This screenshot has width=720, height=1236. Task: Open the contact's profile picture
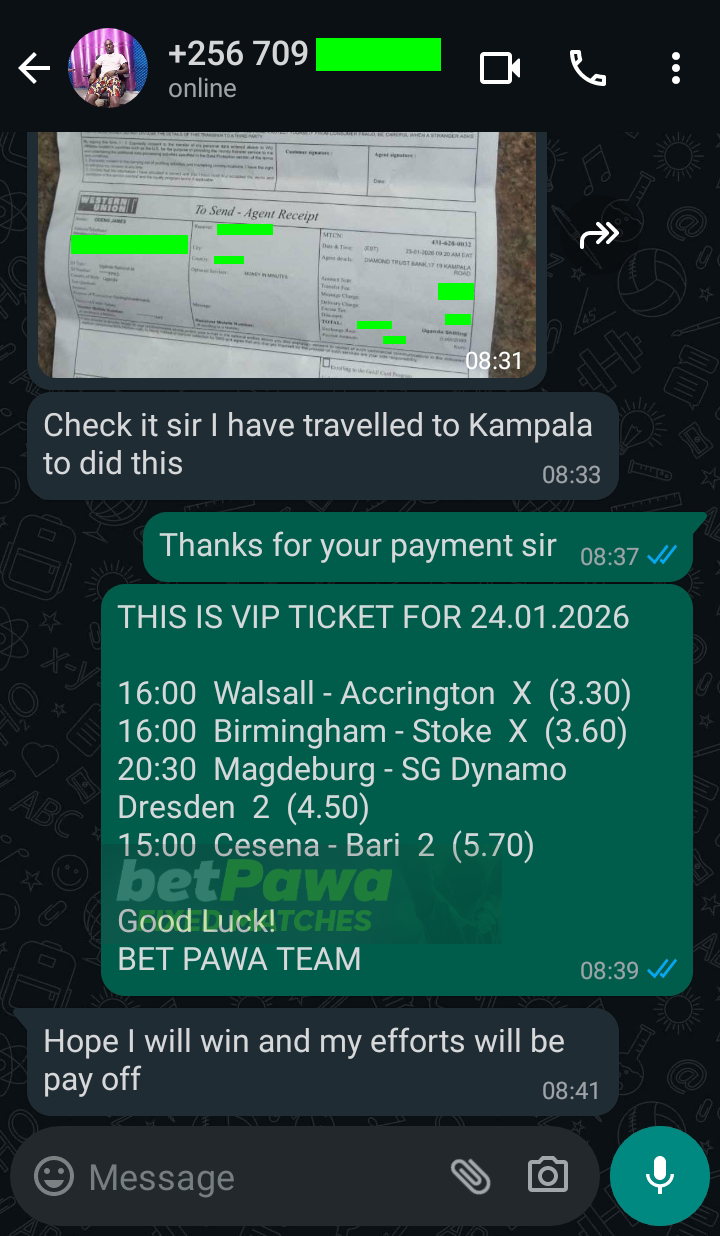click(x=107, y=68)
